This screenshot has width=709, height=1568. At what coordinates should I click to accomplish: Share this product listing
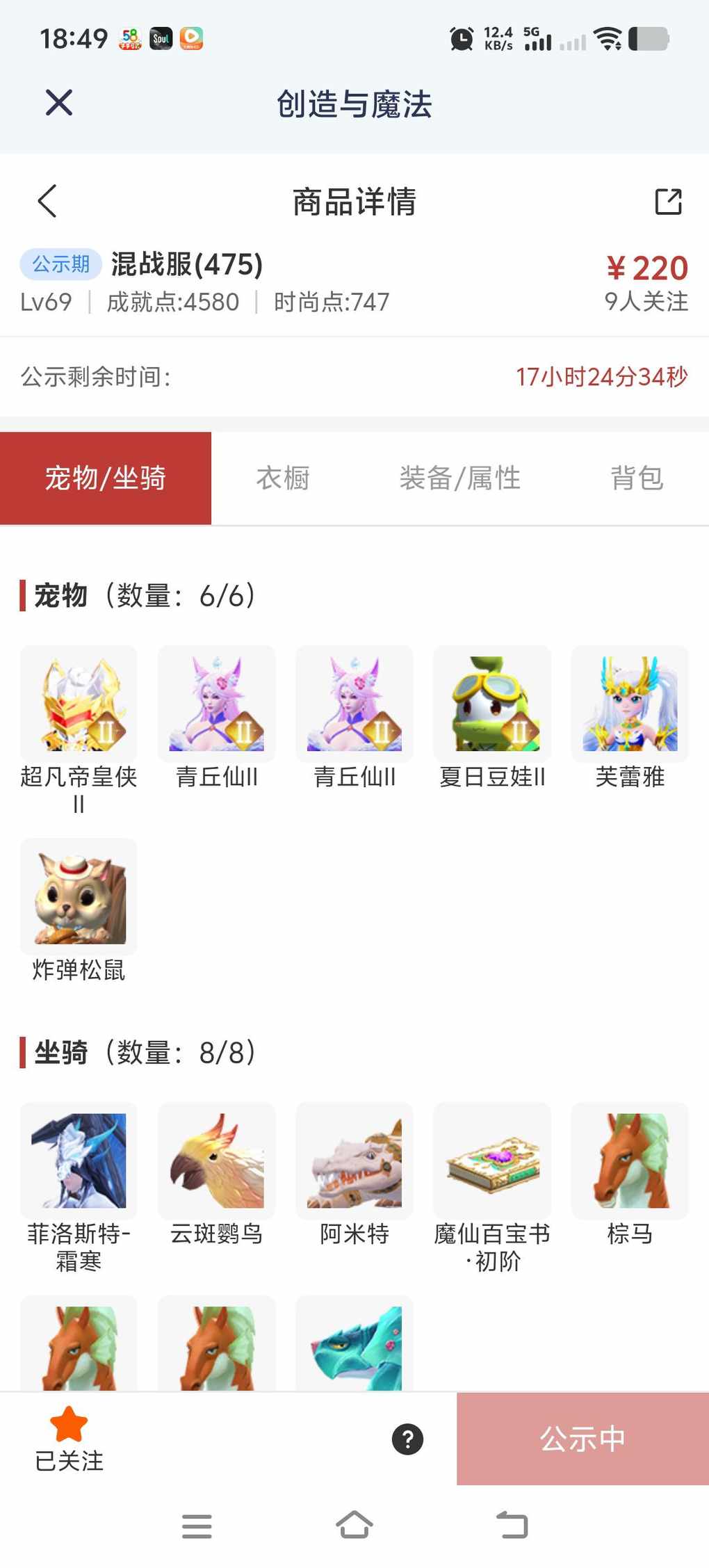click(668, 202)
